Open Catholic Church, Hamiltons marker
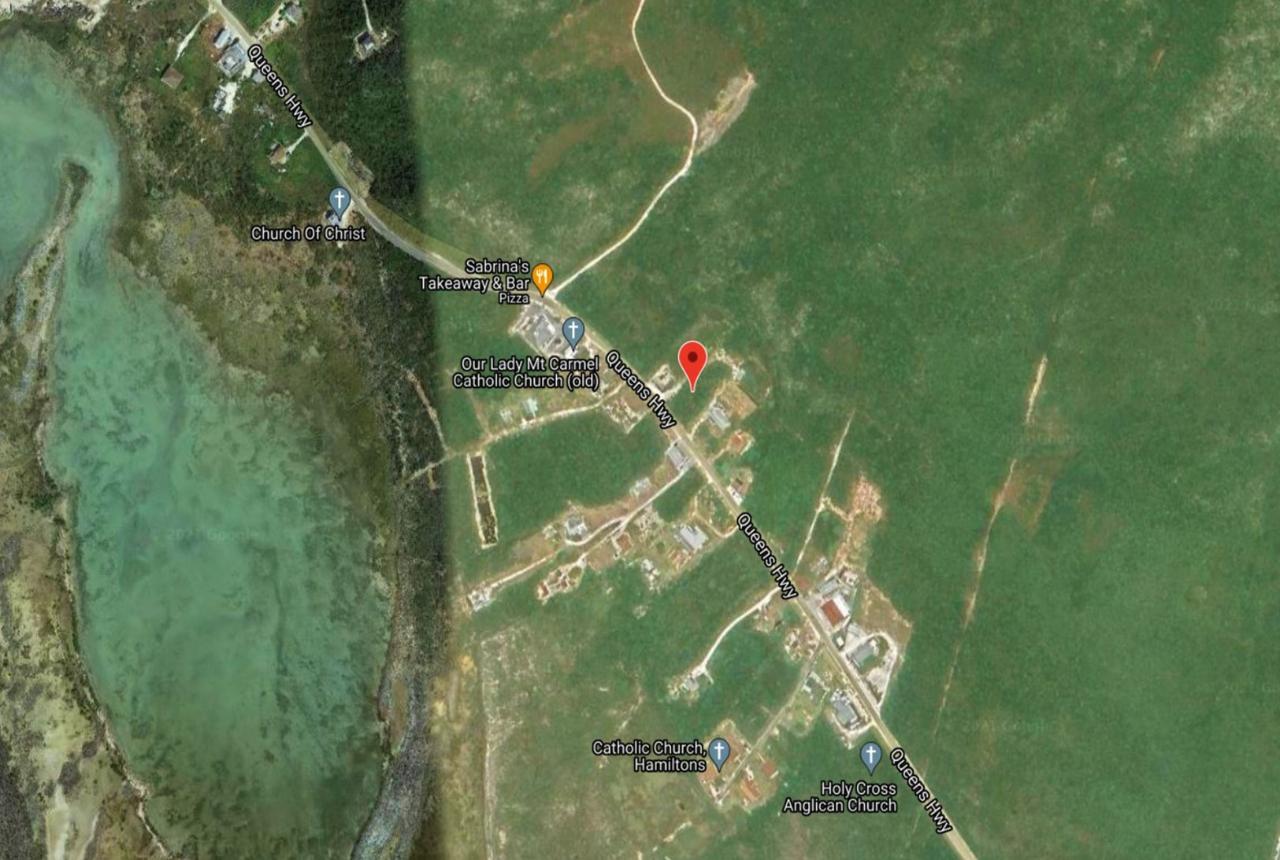The width and height of the screenshot is (1280, 860). tap(719, 751)
